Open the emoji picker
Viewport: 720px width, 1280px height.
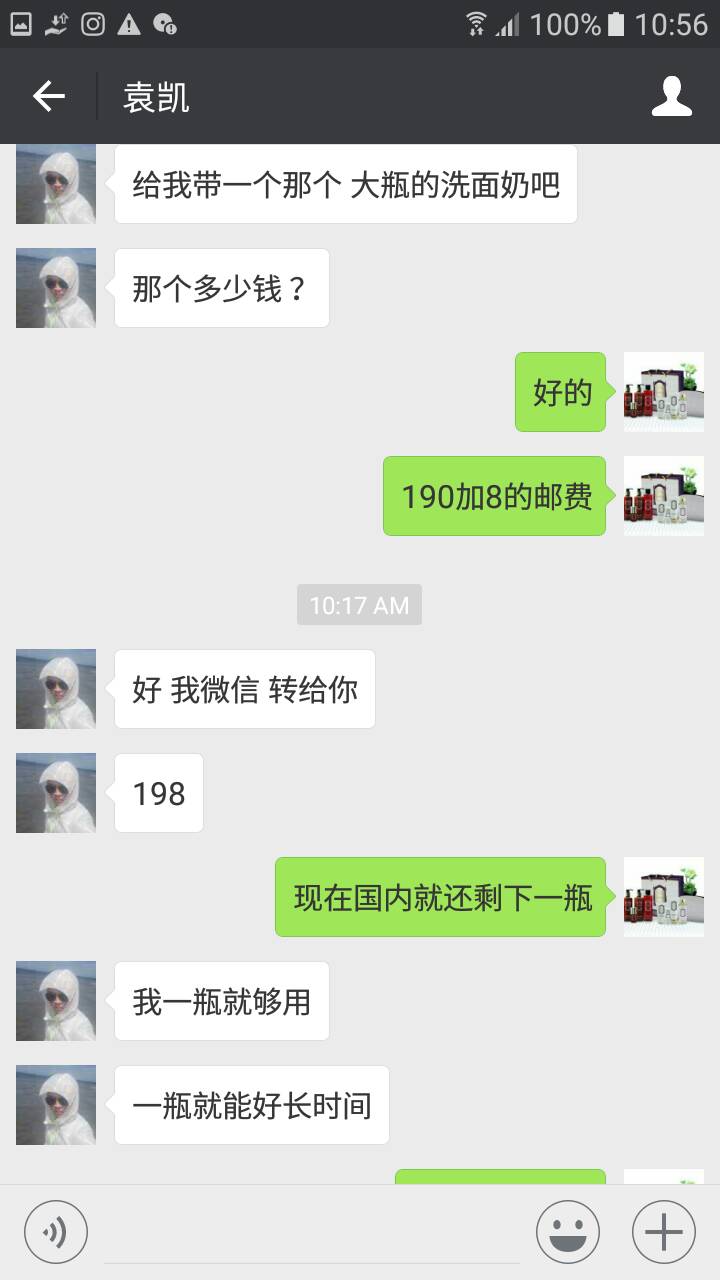tap(568, 1232)
